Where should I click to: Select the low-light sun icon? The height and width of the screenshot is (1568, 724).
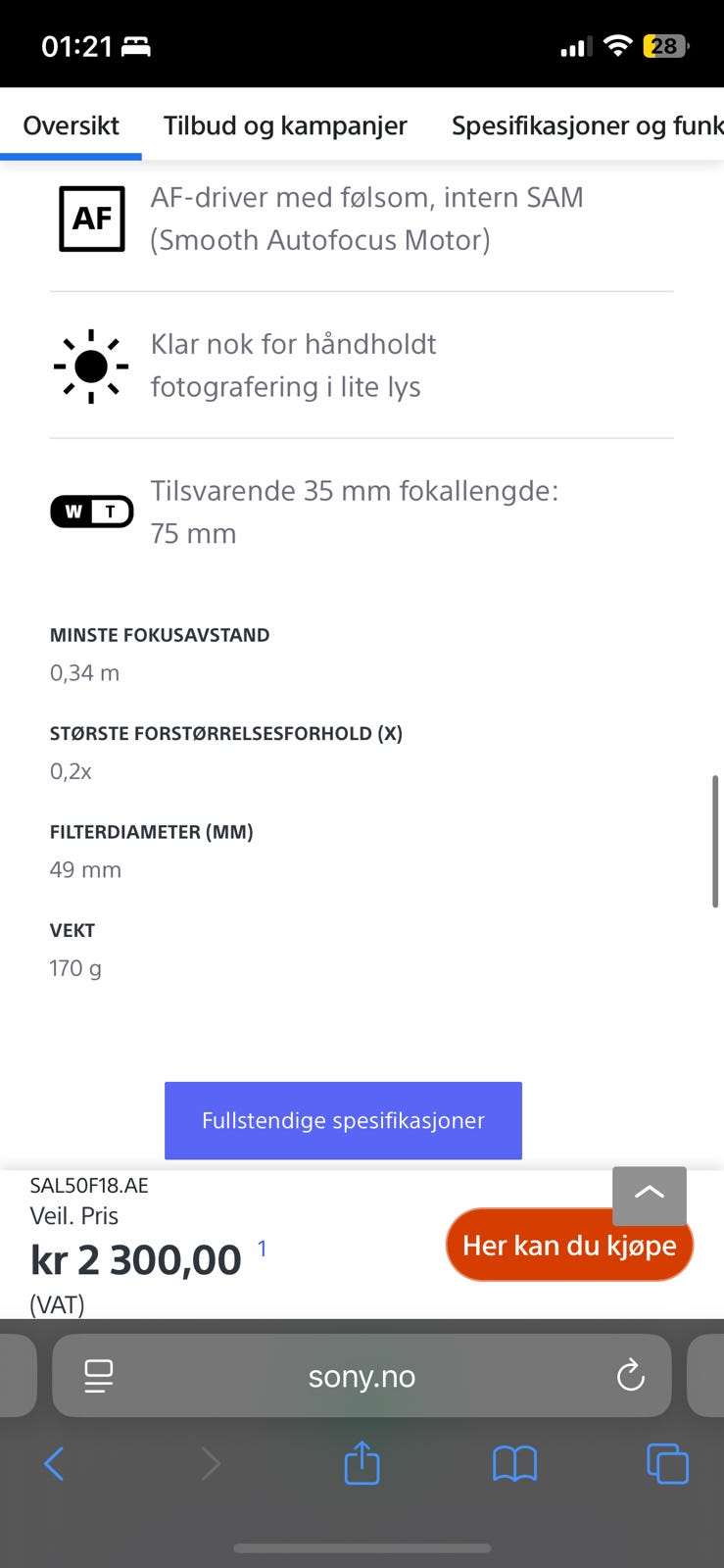coord(91,366)
